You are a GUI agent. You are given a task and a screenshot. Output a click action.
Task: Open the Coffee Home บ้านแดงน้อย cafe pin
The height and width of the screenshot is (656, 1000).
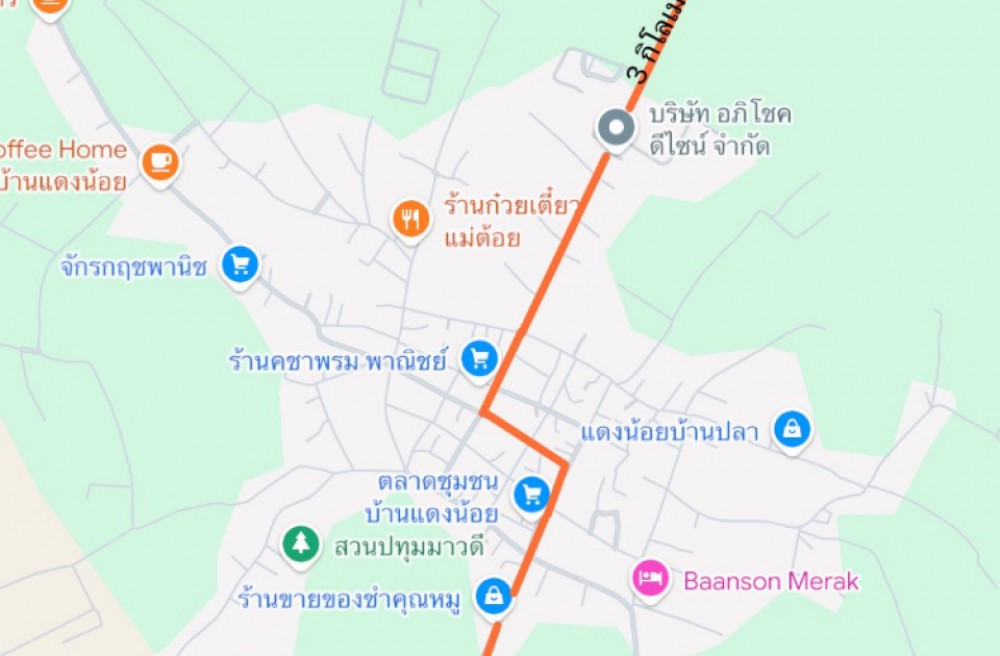(x=159, y=162)
